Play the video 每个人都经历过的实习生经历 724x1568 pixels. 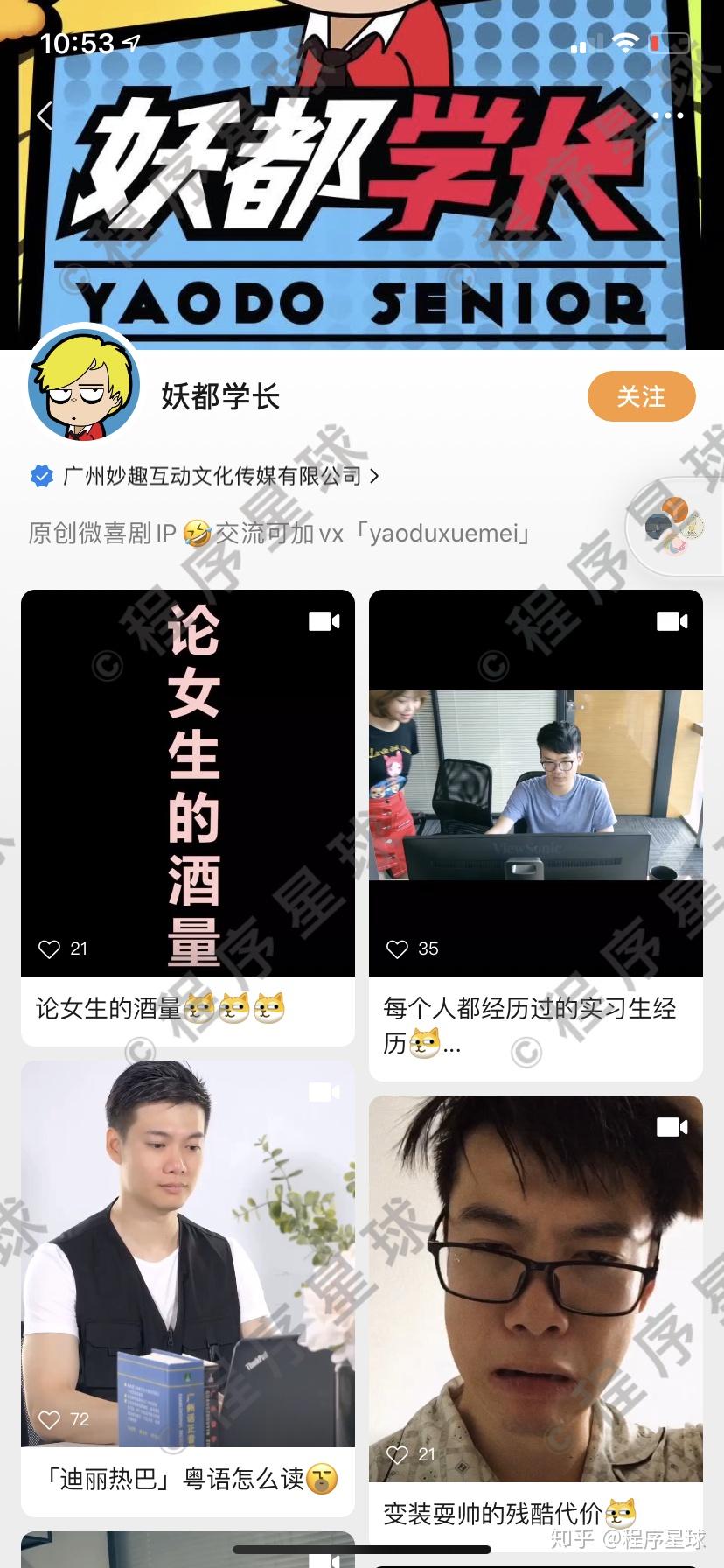(535, 783)
